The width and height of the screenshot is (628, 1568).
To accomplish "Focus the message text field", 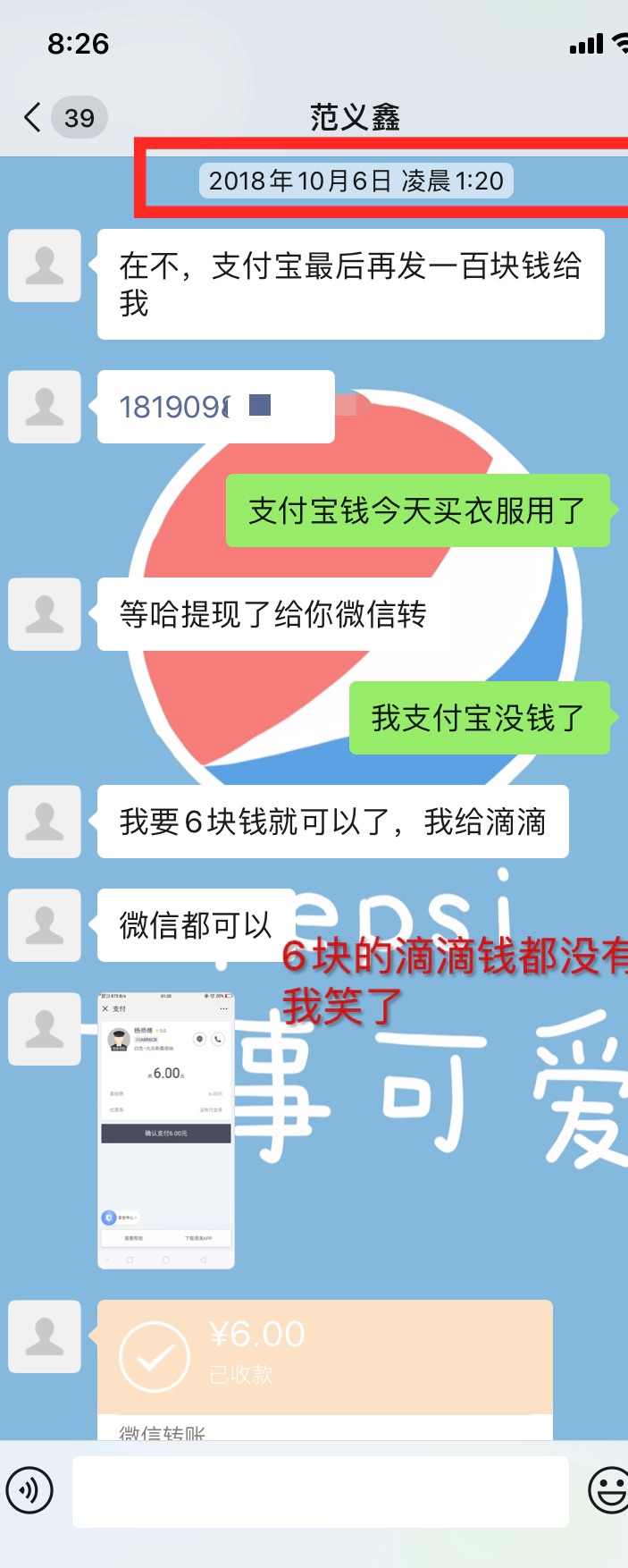I will pyautogui.click(x=320, y=1490).
